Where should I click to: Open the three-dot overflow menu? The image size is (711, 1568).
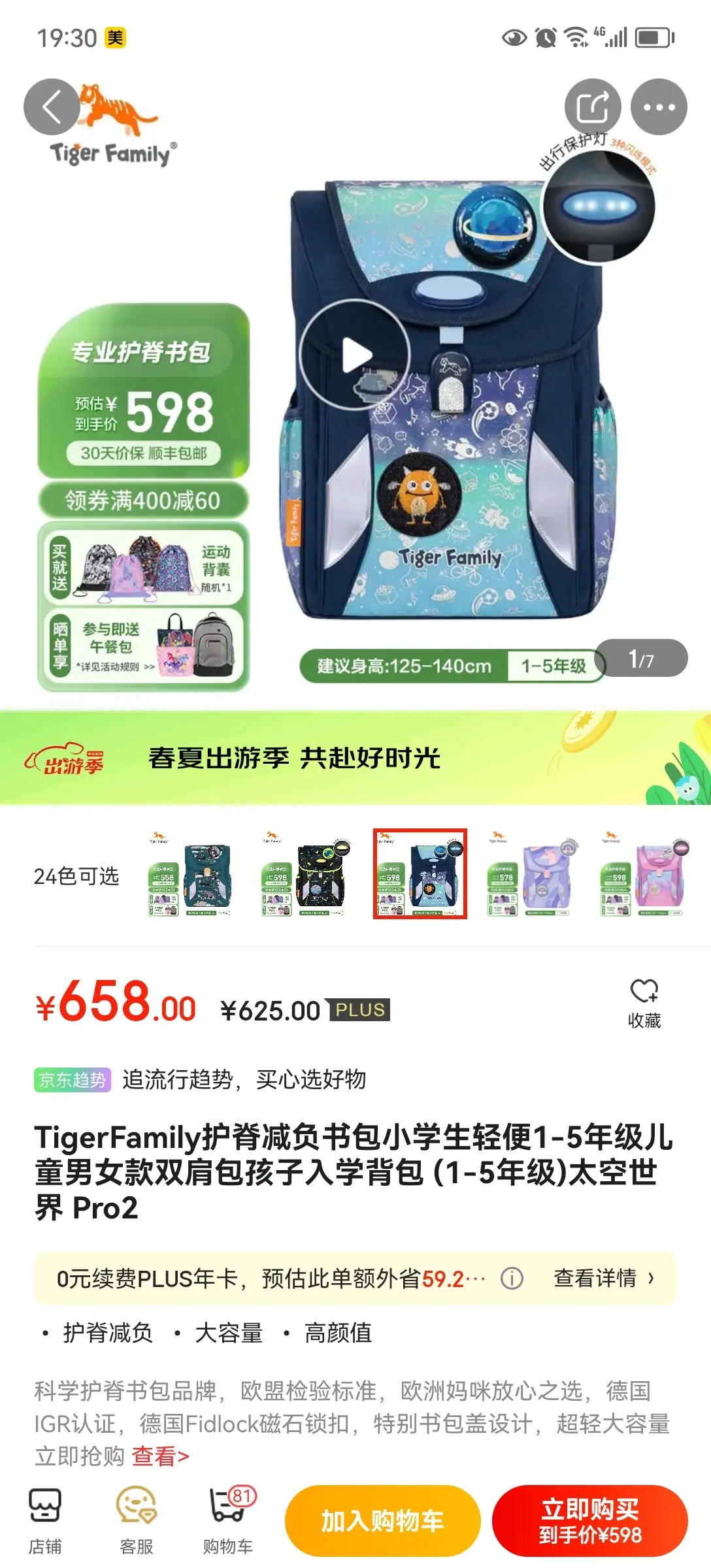(x=659, y=107)
